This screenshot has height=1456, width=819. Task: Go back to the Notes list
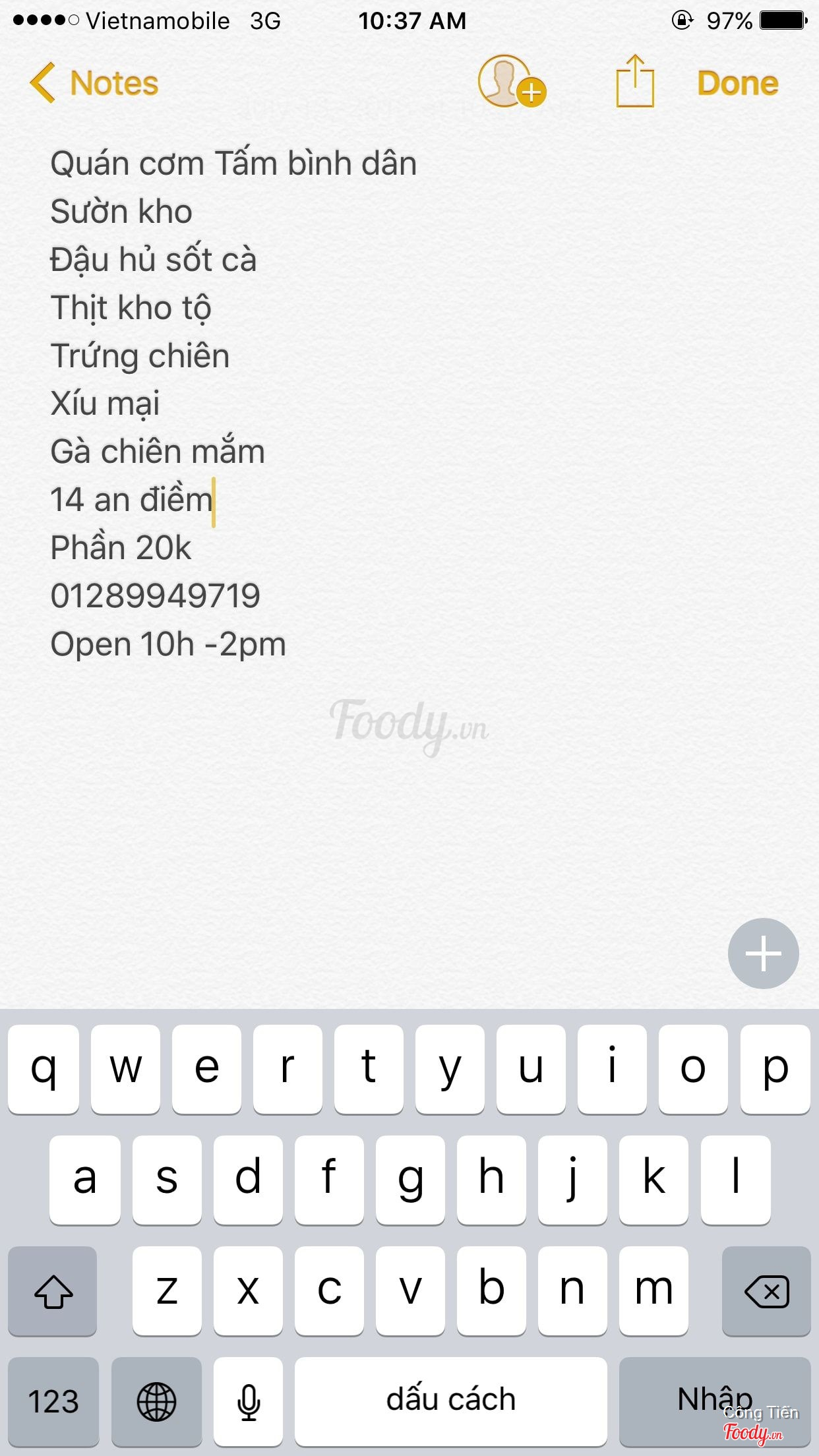pyautogui.click(x=94, y=83)
